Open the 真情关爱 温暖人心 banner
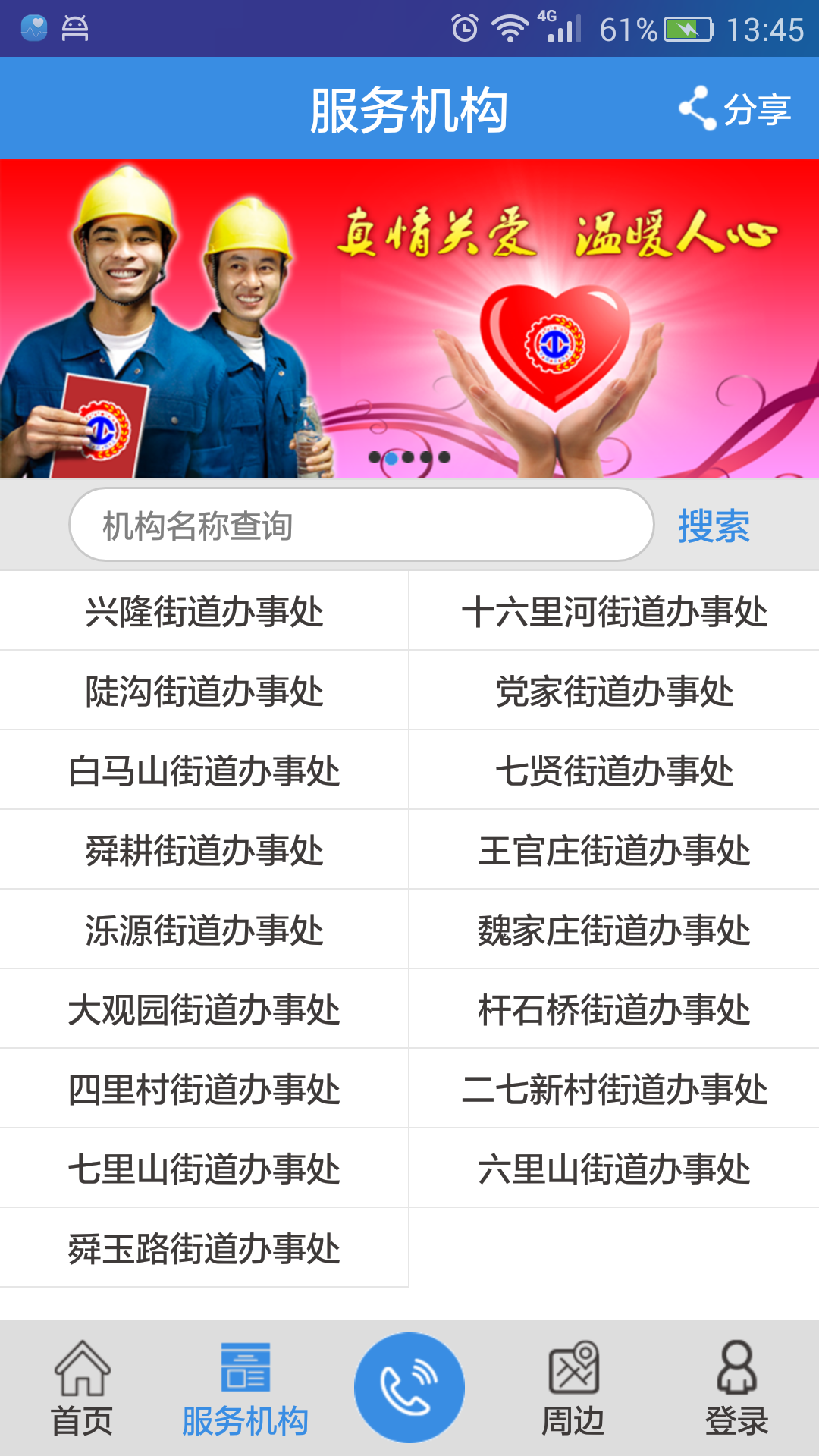The height and width of the screenshot is (1456, 819). pos(409,318)
